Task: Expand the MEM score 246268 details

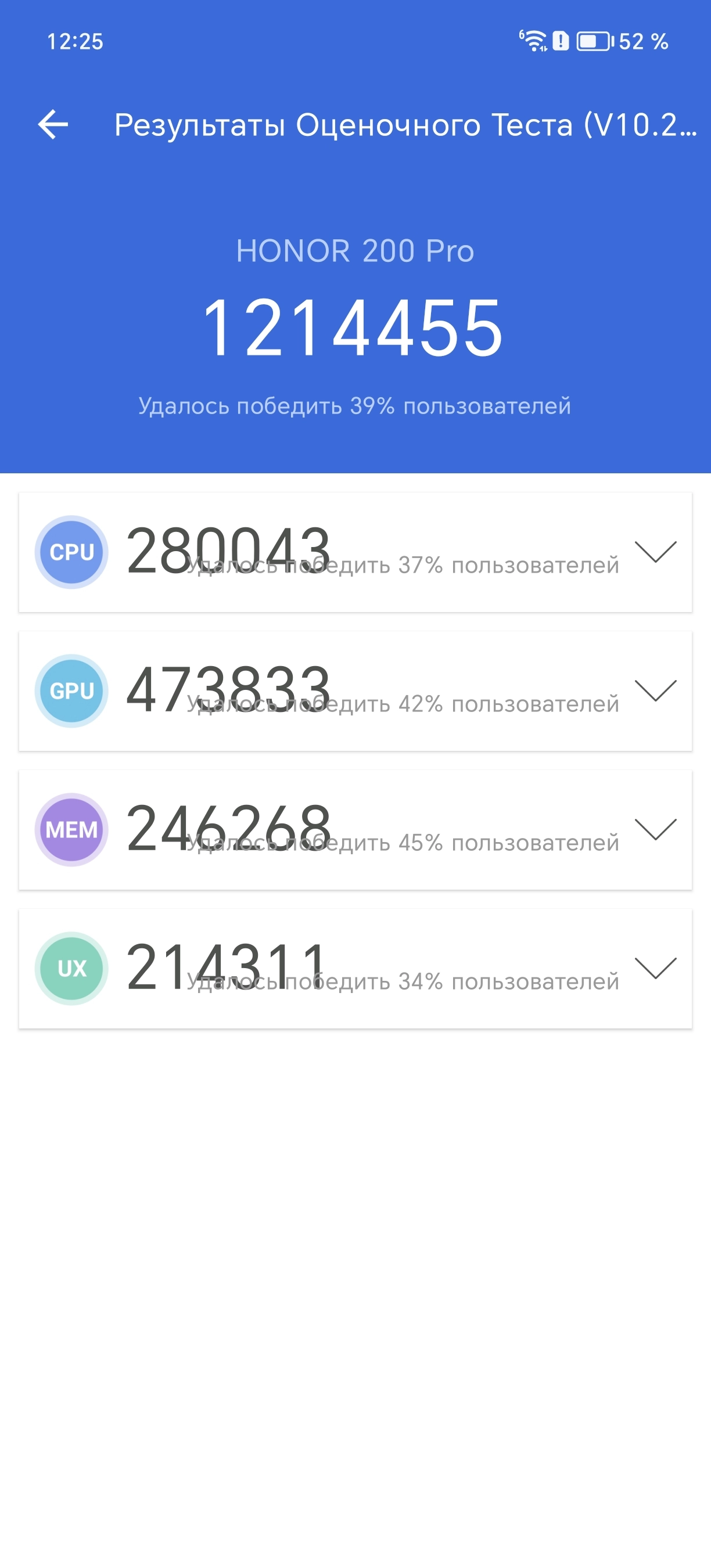Action: tap(655, 829)
